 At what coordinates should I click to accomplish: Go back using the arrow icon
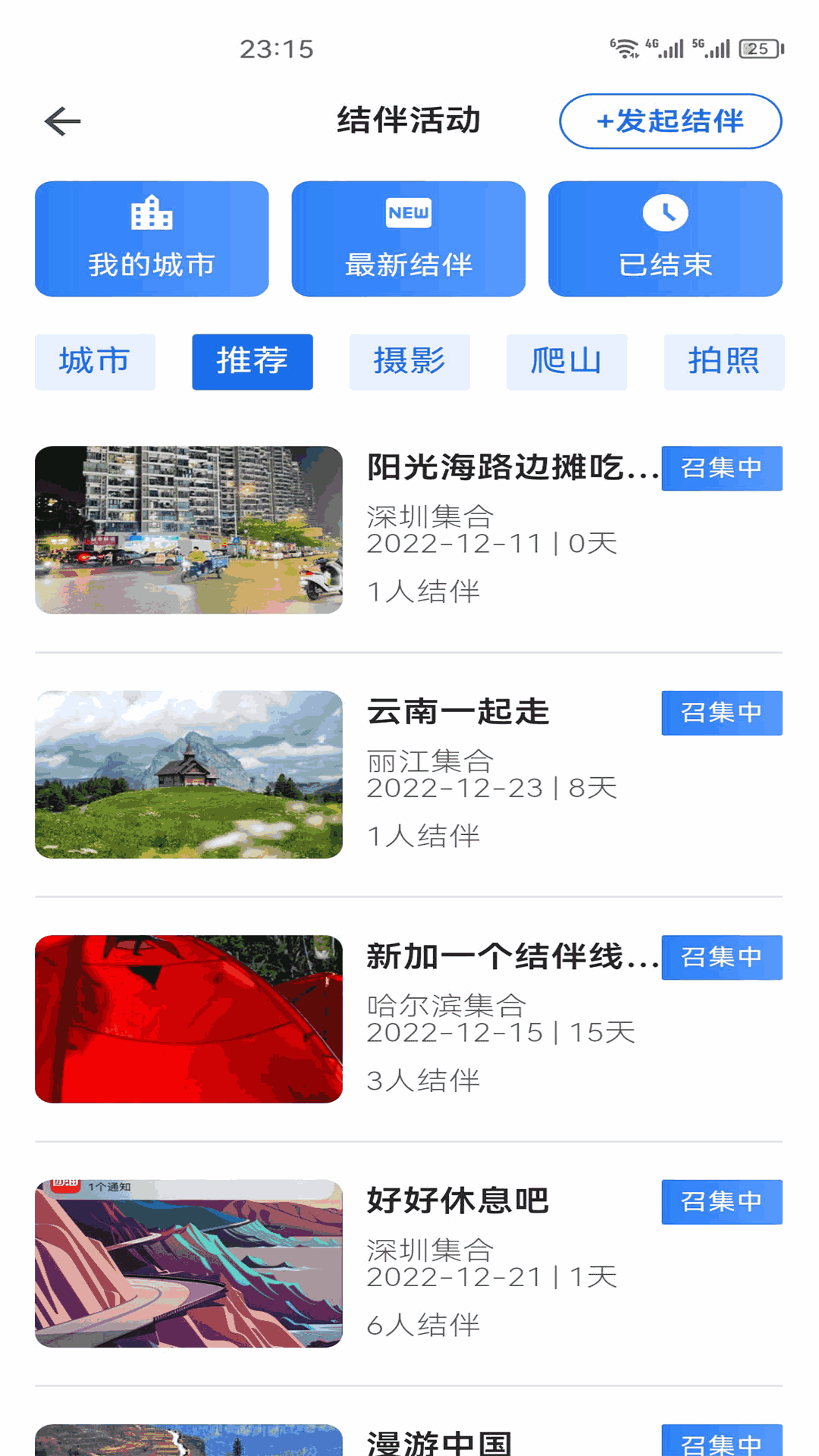(63, 121)
